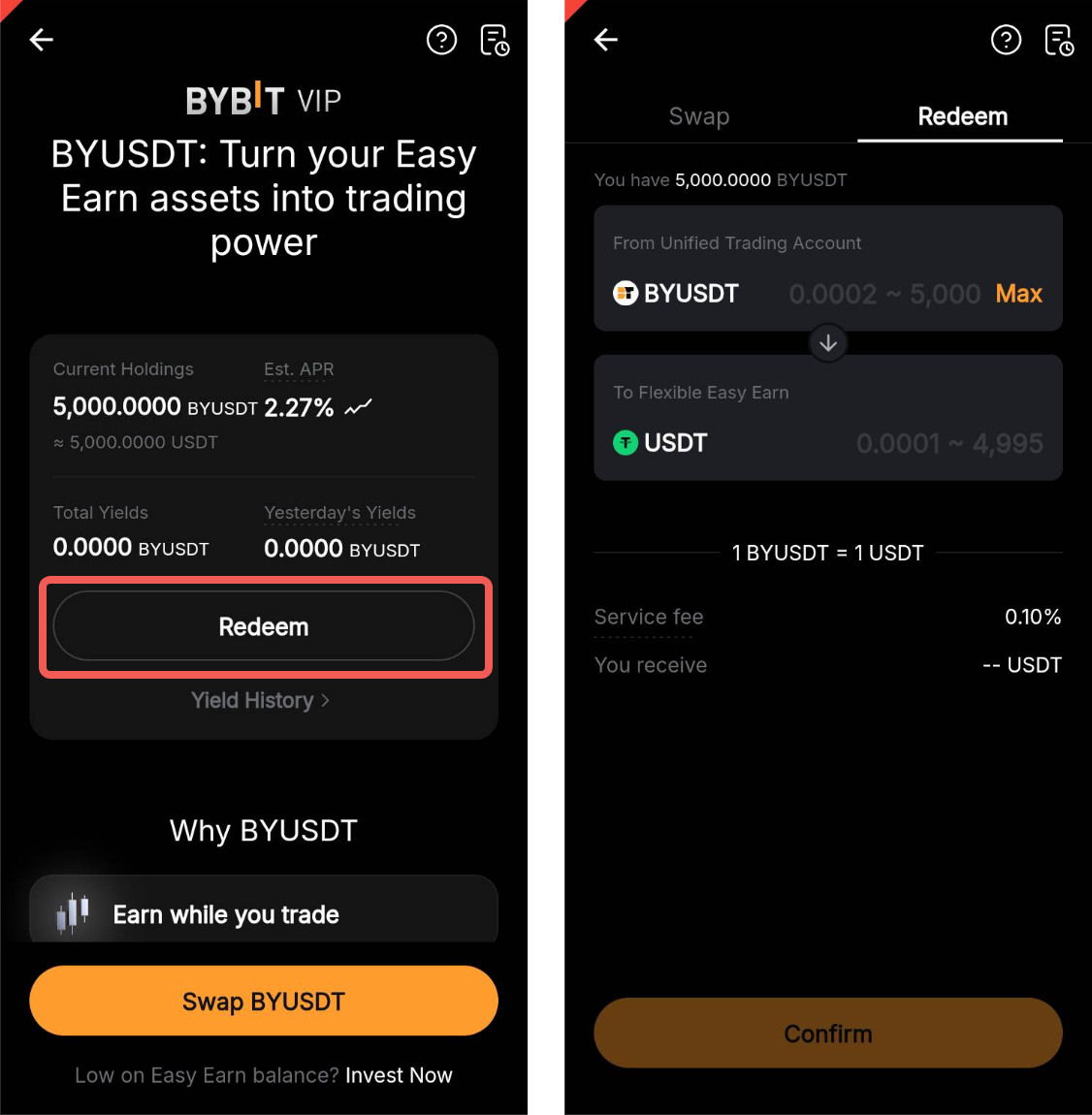View Service fee explanation
Viewport: 1092px width, 1115px height.
(649, 618)
